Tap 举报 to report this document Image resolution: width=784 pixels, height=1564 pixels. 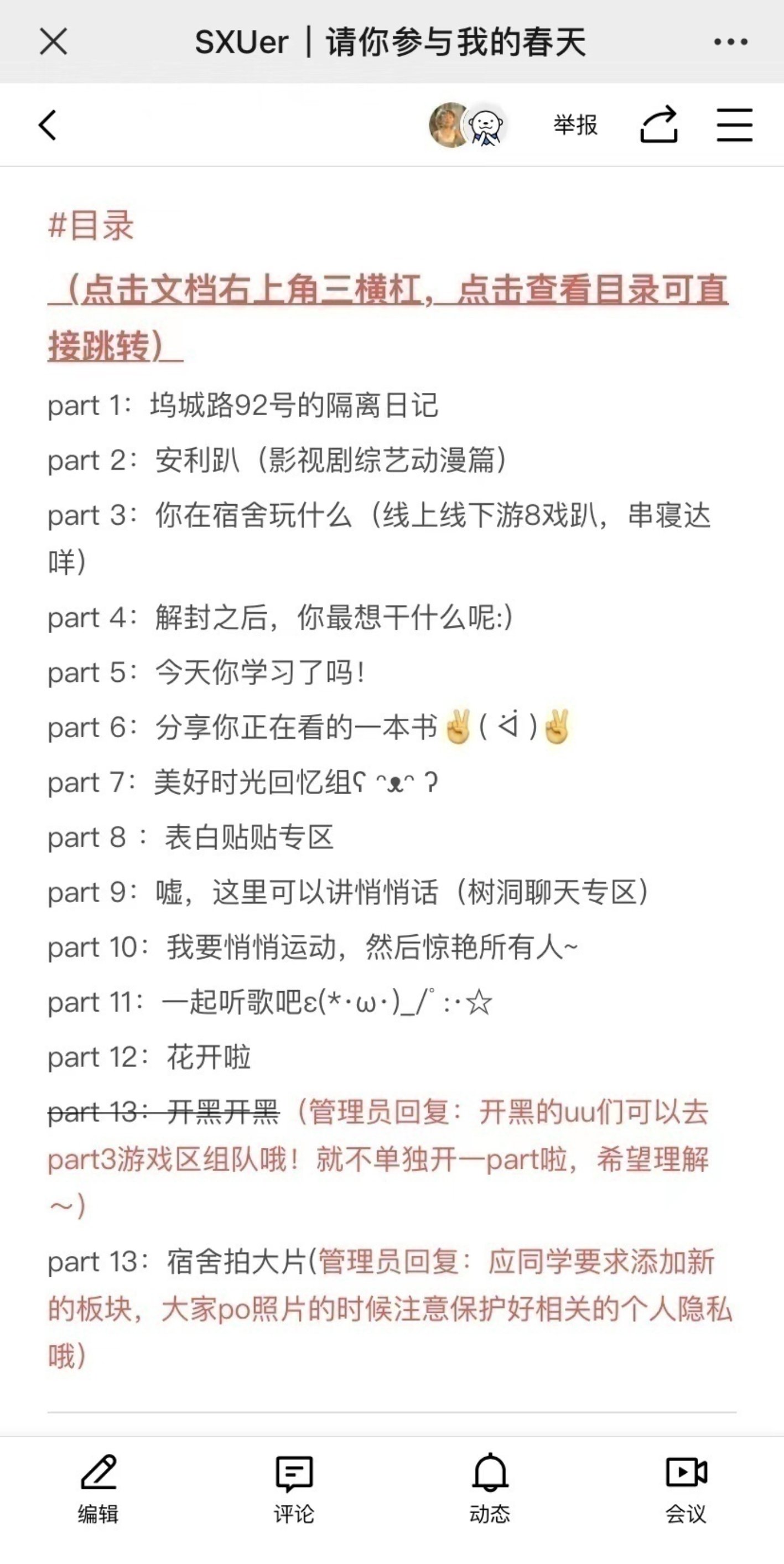[x=575, y=125]
